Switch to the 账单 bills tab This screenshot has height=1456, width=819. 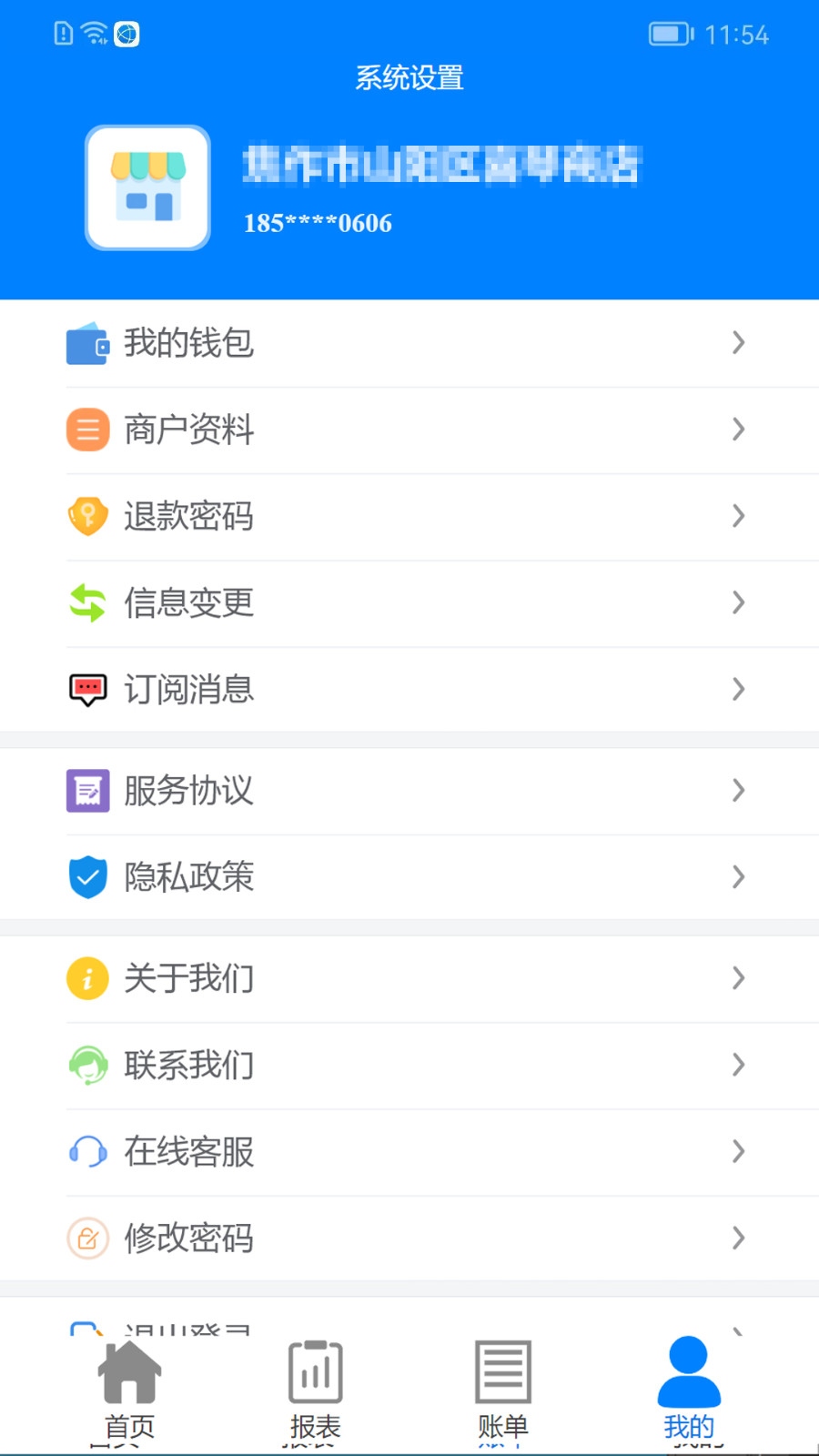[x=502, y=1390]
